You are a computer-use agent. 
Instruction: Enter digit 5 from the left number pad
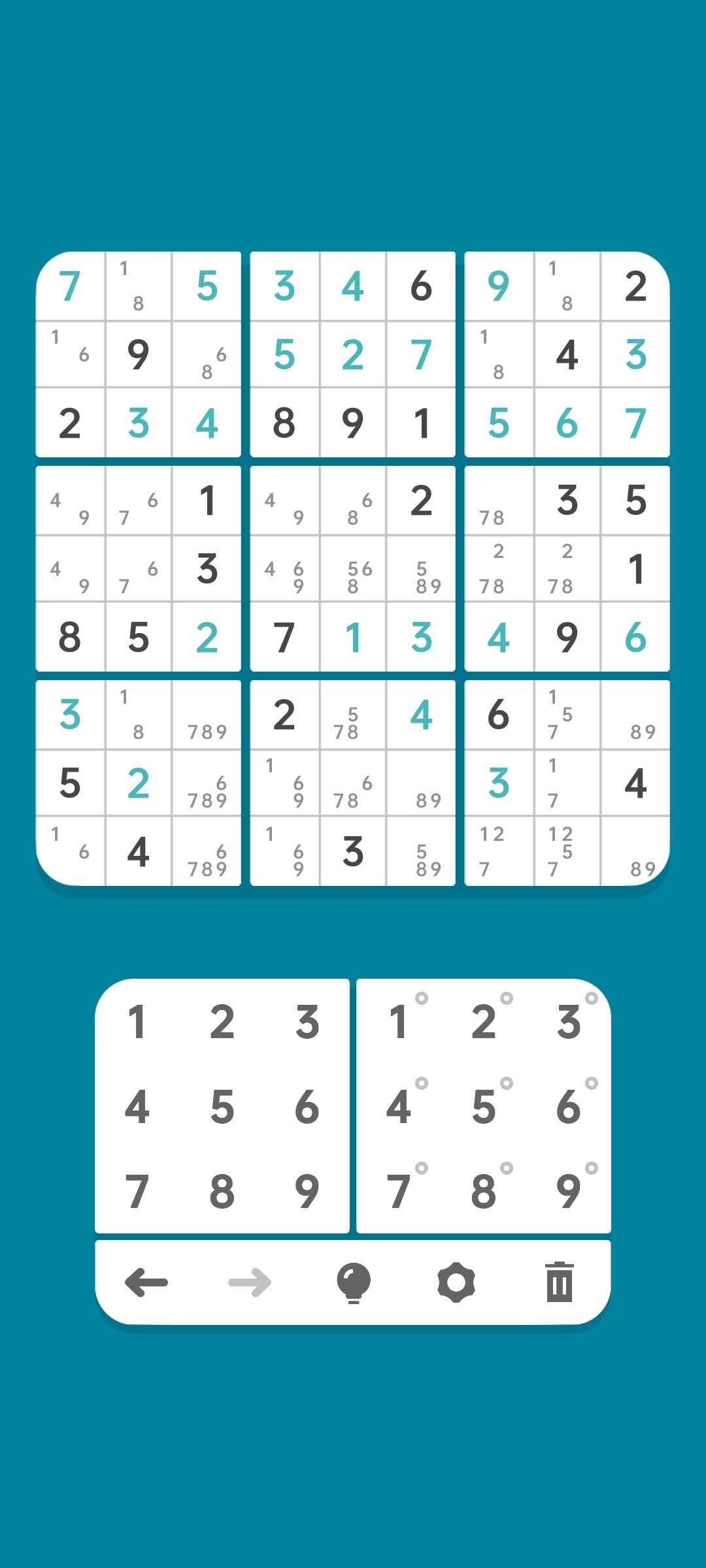click(222, 1107)
